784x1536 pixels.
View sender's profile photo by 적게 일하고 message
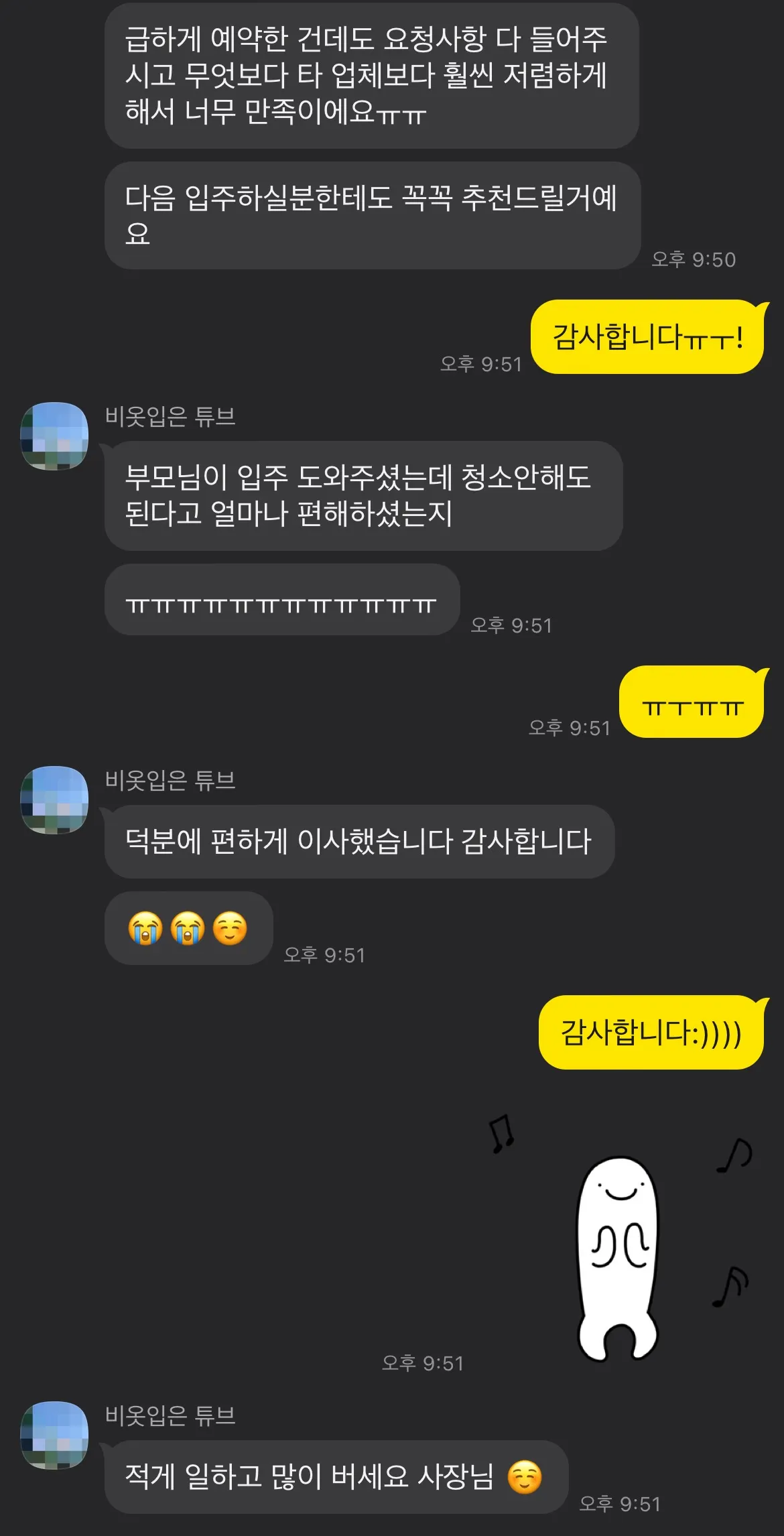[54, 1435]
